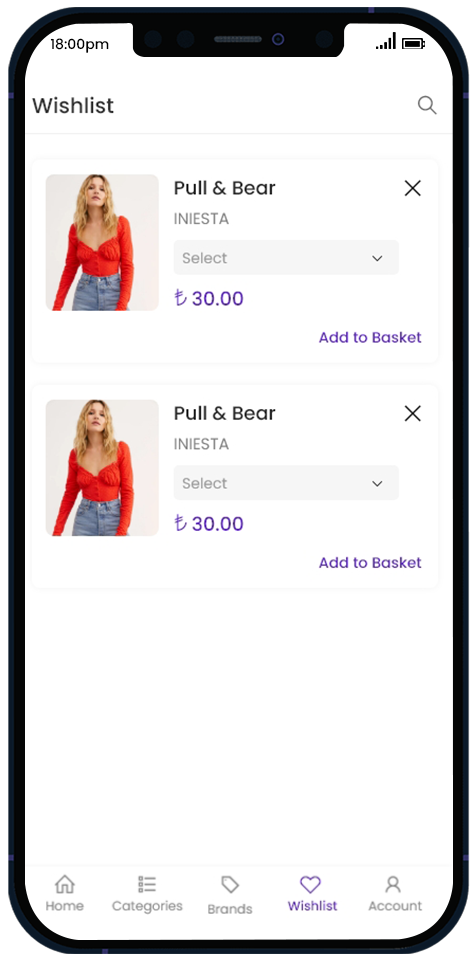Expand the Select dropdown on the second item
The height and width of the screenshot is (960, 475).
click(286, 483)
